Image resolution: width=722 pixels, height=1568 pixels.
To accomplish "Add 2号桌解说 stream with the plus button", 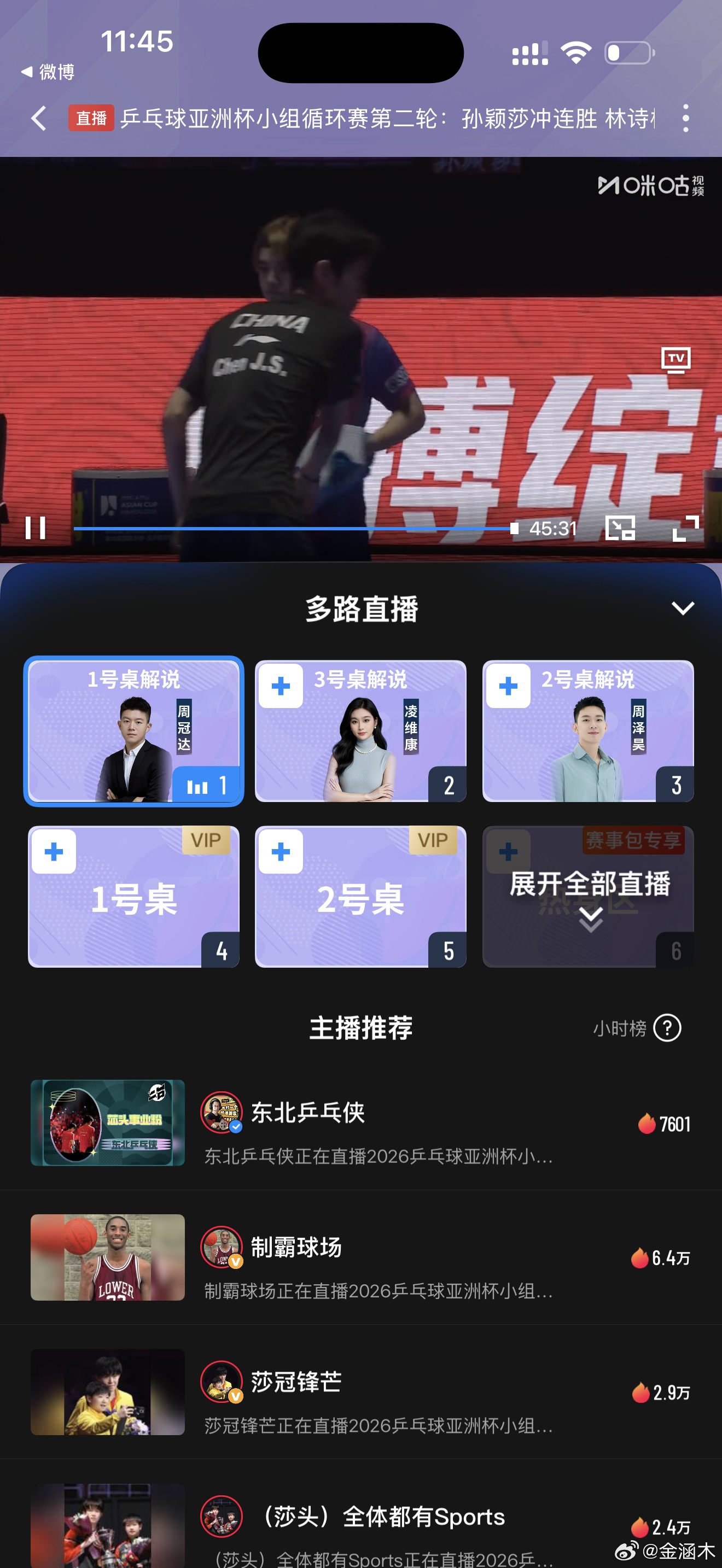I will pyautogui.click(x=508, y=686).
